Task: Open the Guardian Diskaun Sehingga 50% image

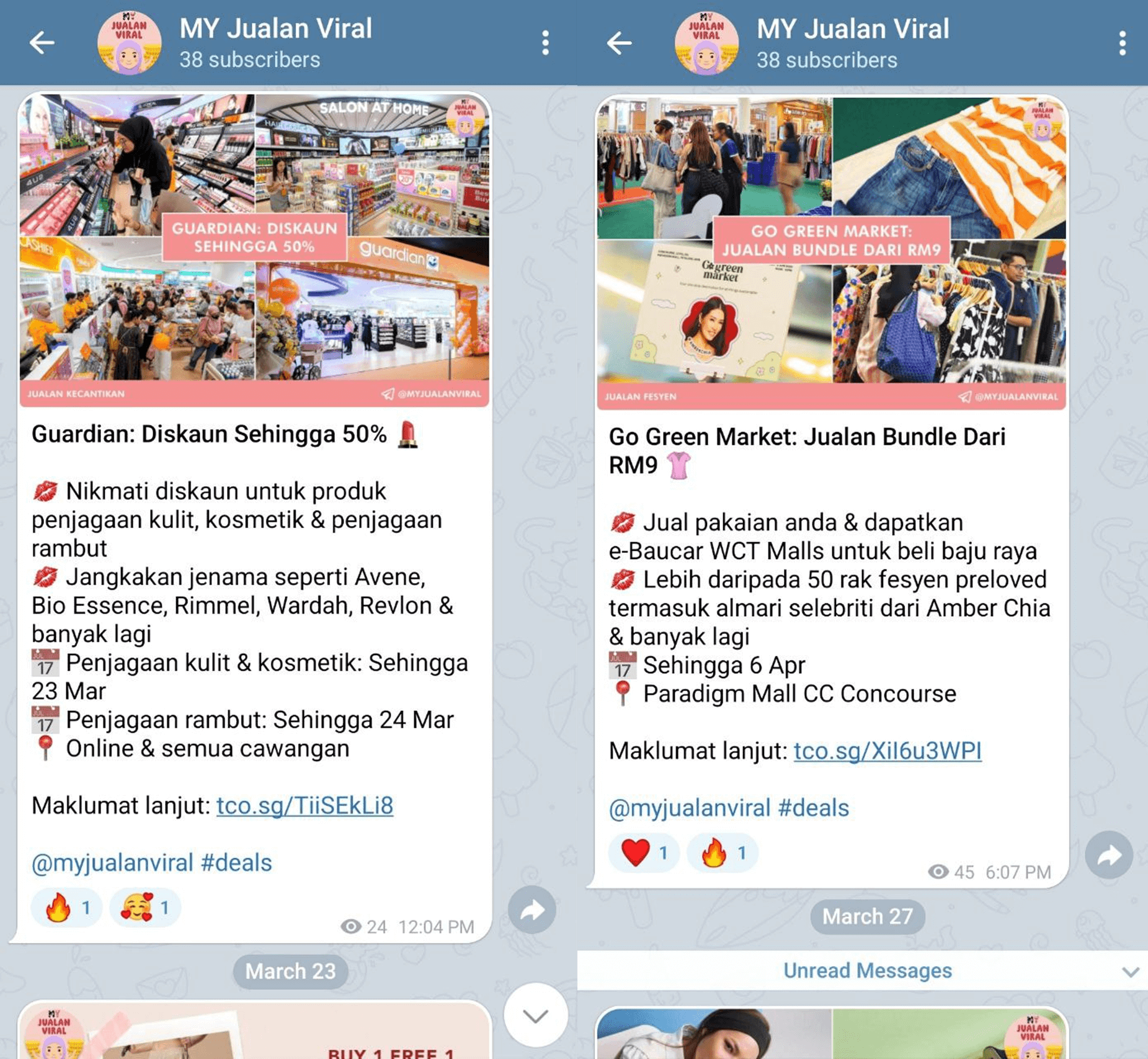Action: (254, 248)
